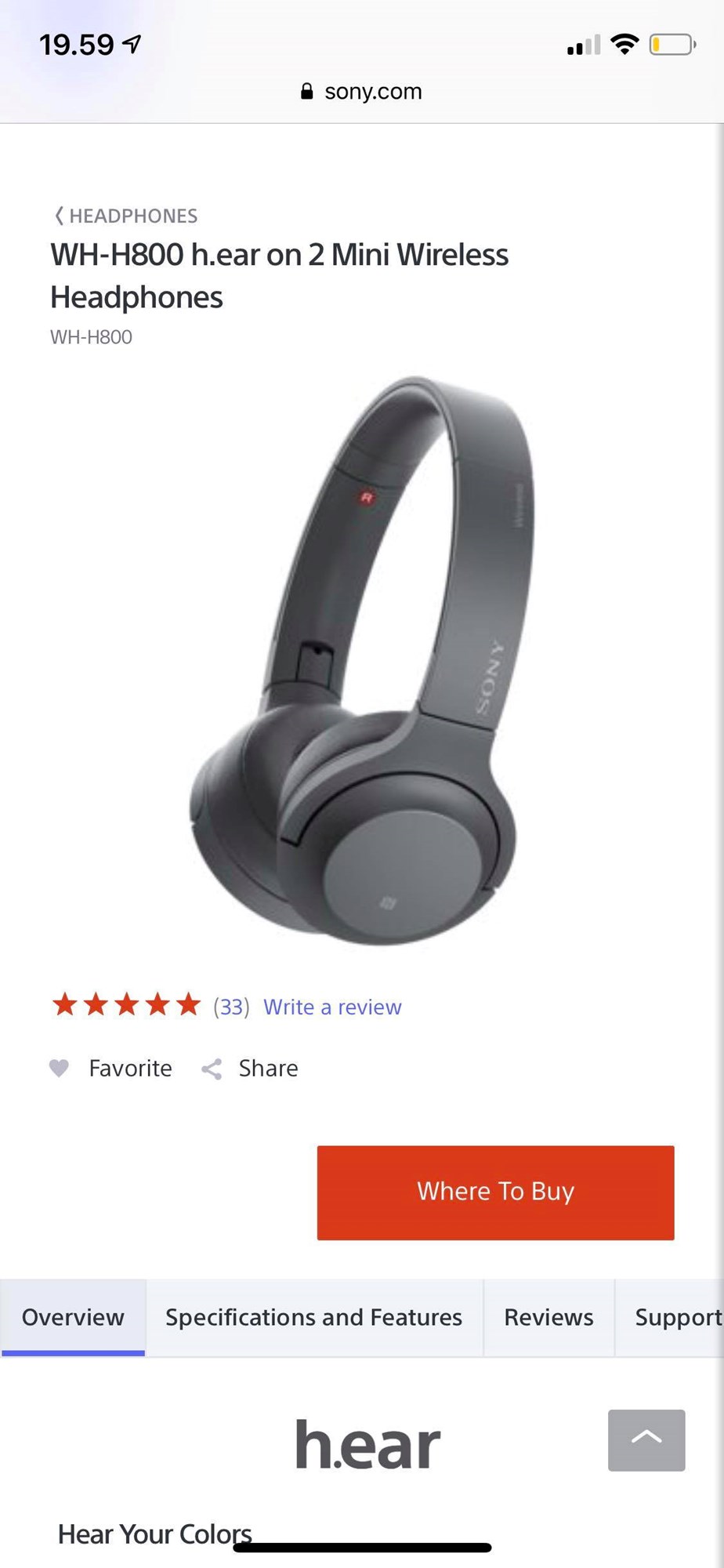Open the Write a review link
Viewport: 724px width, 1568px height.
pos(332,1007)
